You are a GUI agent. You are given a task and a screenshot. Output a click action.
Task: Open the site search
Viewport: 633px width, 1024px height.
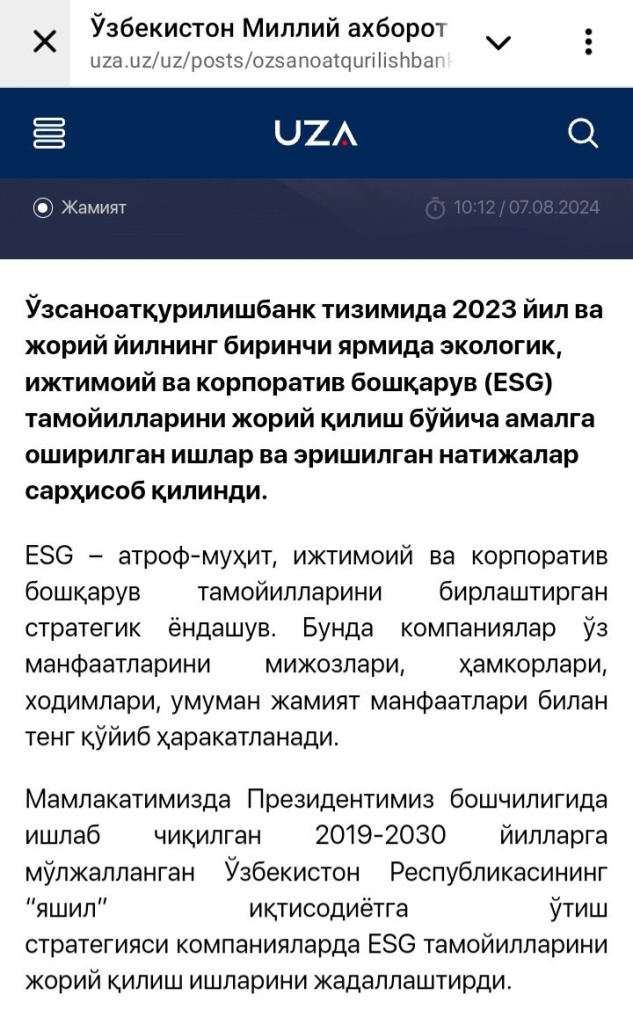click(582, 133)
